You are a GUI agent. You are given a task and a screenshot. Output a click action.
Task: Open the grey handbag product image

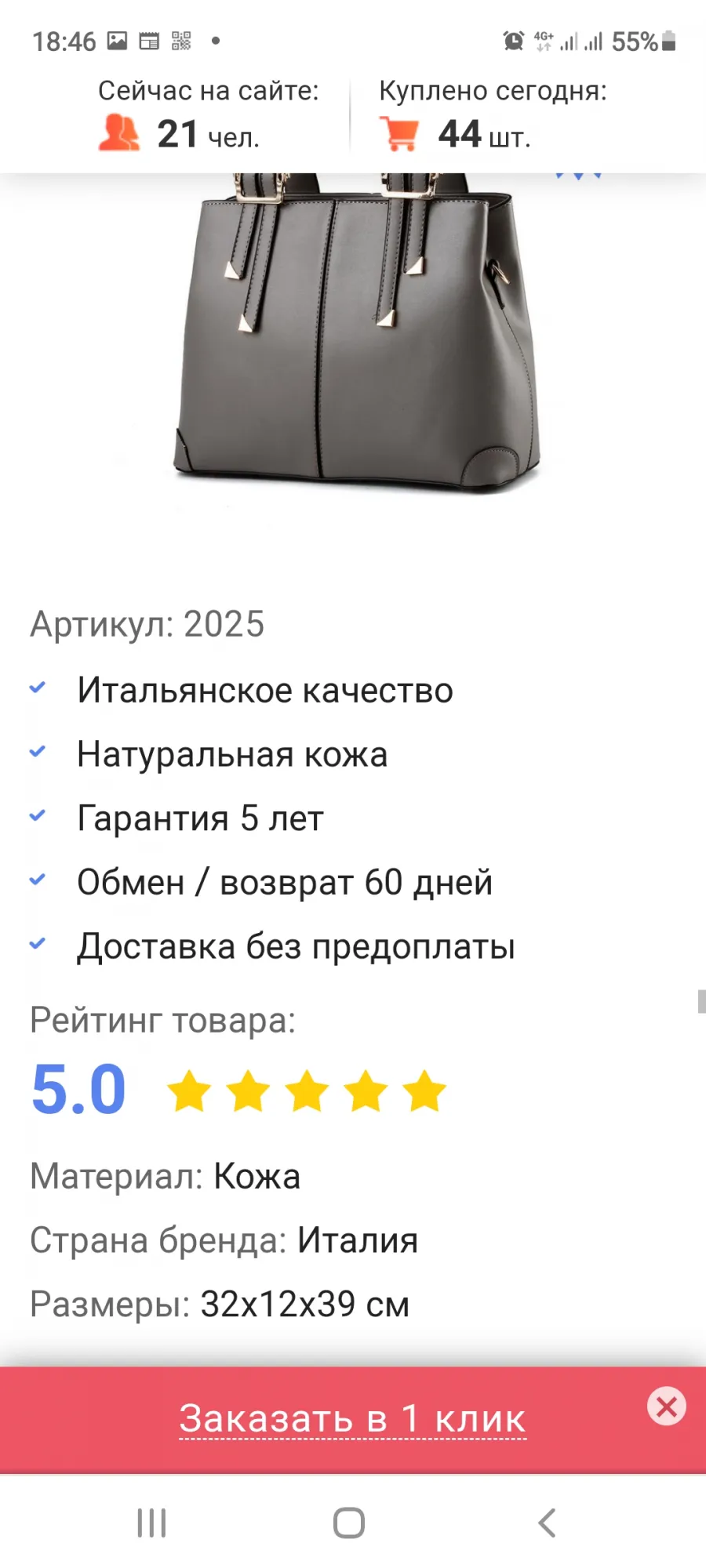357,333
